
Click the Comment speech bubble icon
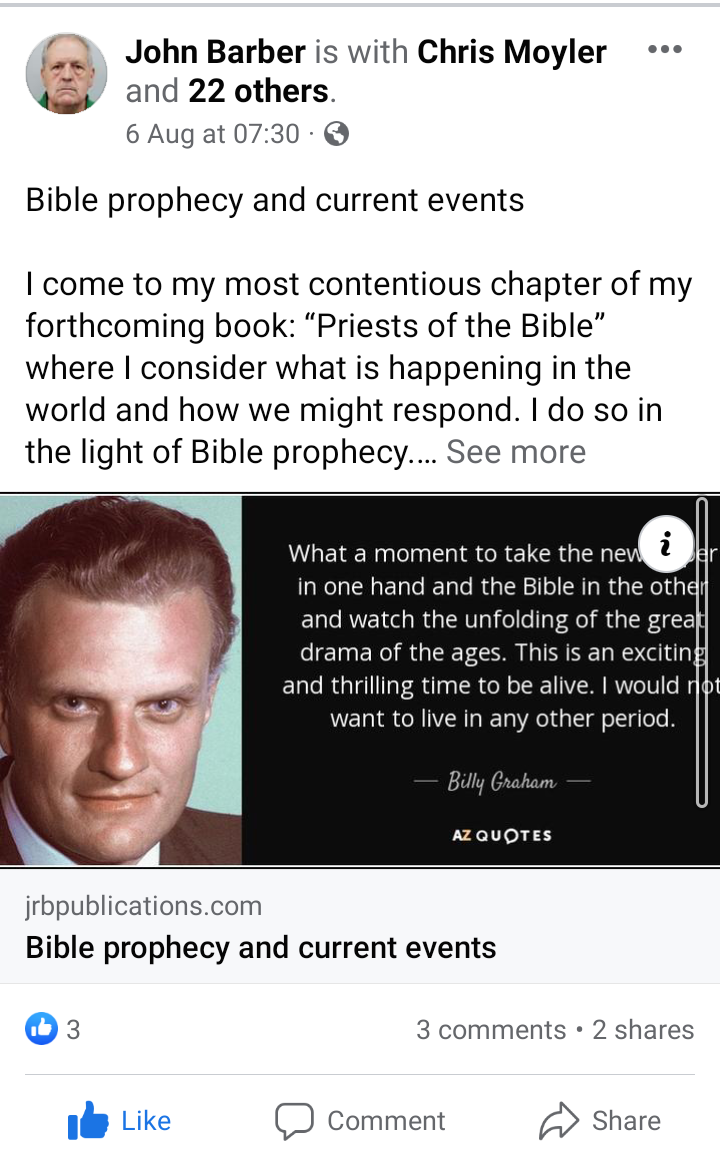[295, 1120]
